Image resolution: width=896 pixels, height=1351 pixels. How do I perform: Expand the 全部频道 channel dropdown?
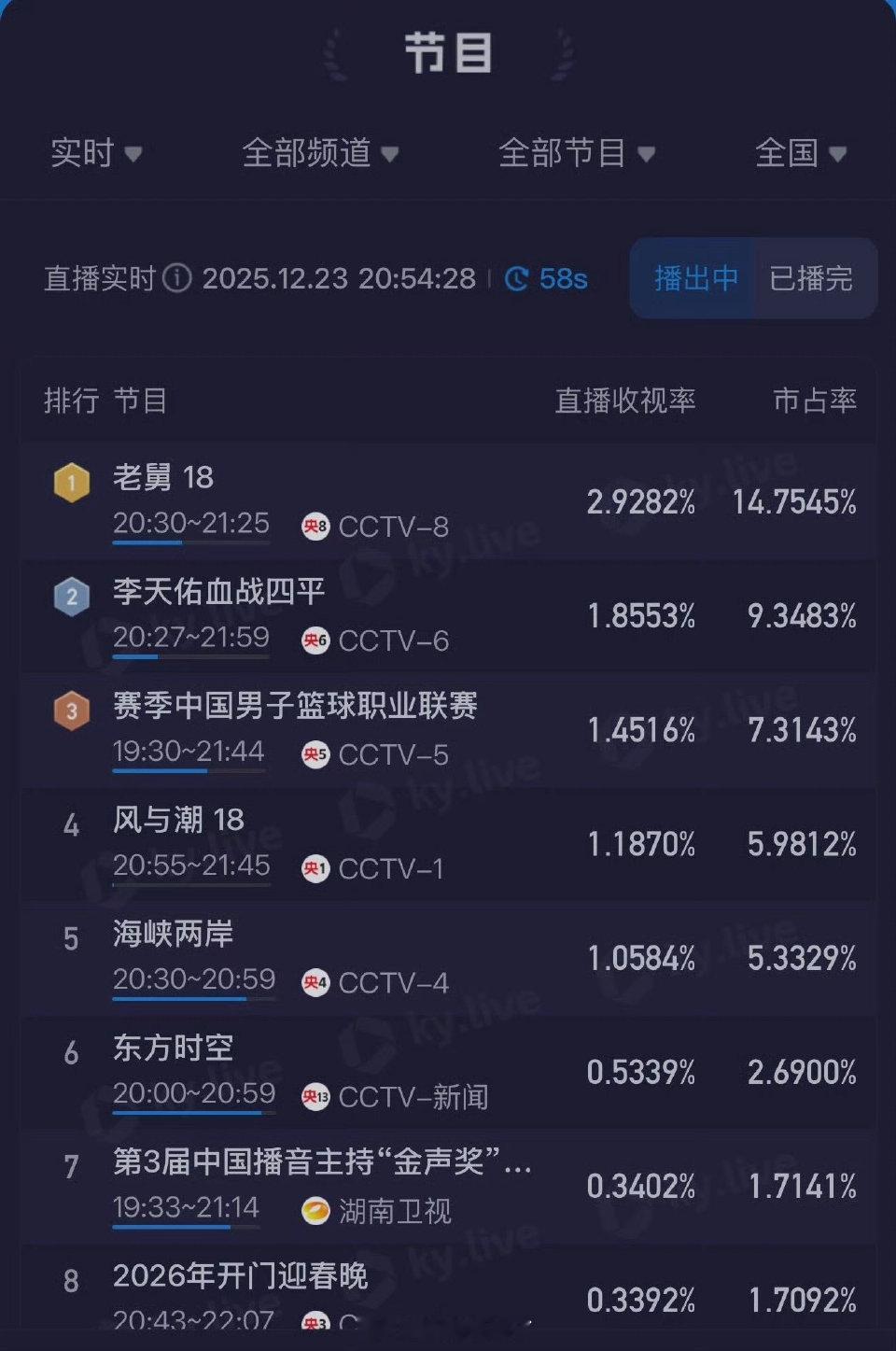click(x=315, y=154)
